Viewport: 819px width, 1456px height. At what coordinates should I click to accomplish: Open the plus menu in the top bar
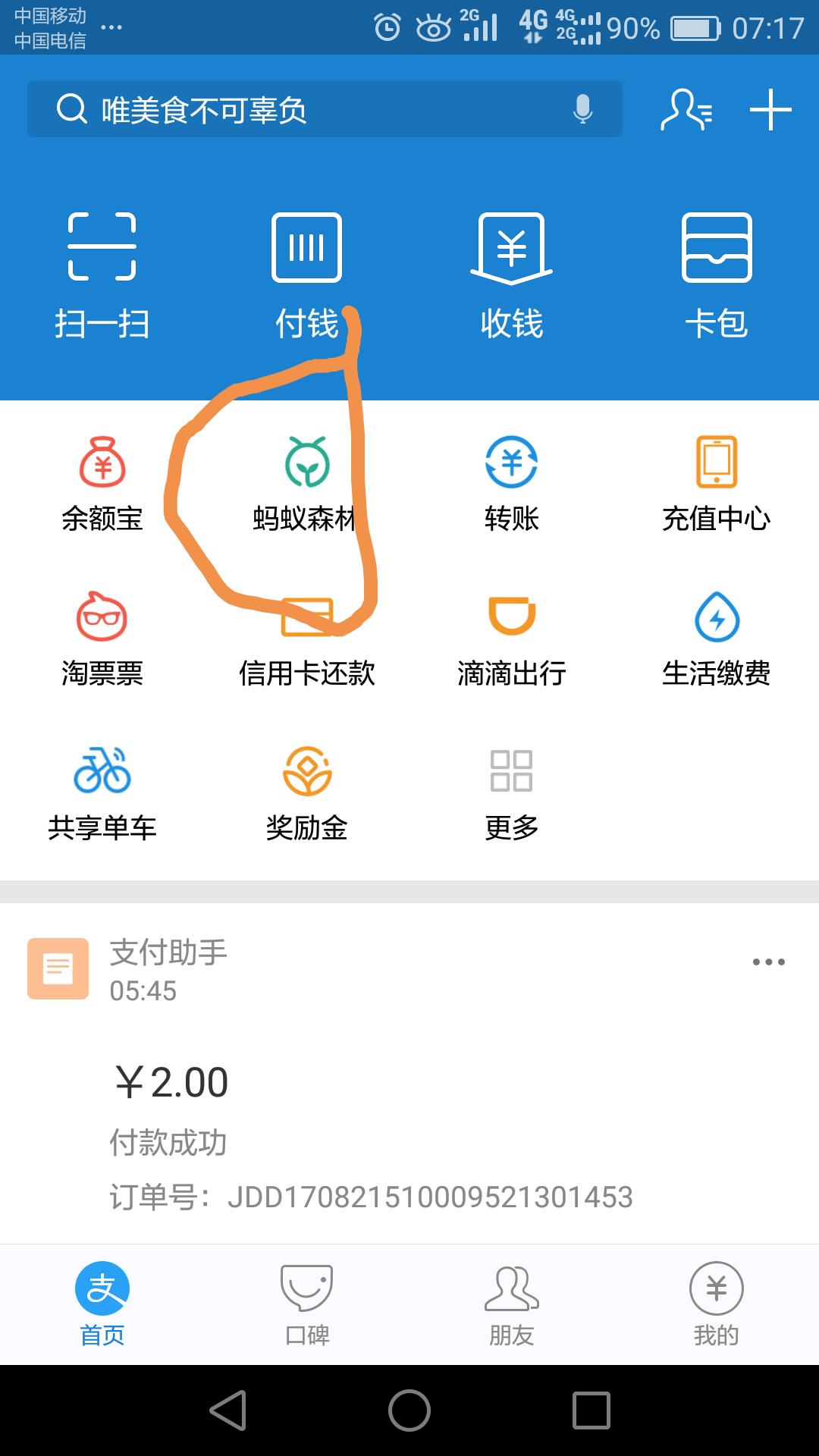pos(770,110)
